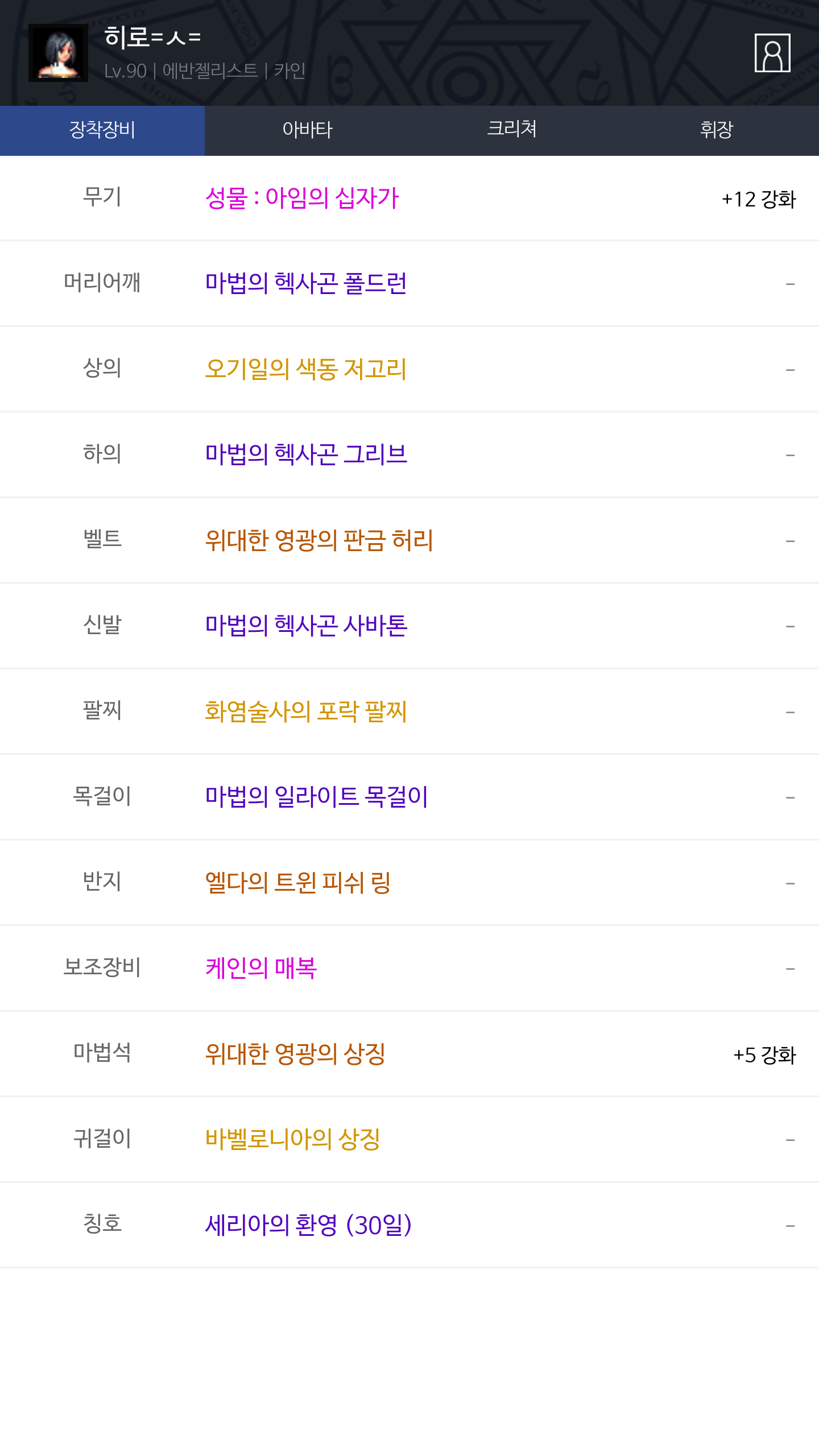
Task: Switch to the 크리쳐 tab
Action: click(512, 130)
